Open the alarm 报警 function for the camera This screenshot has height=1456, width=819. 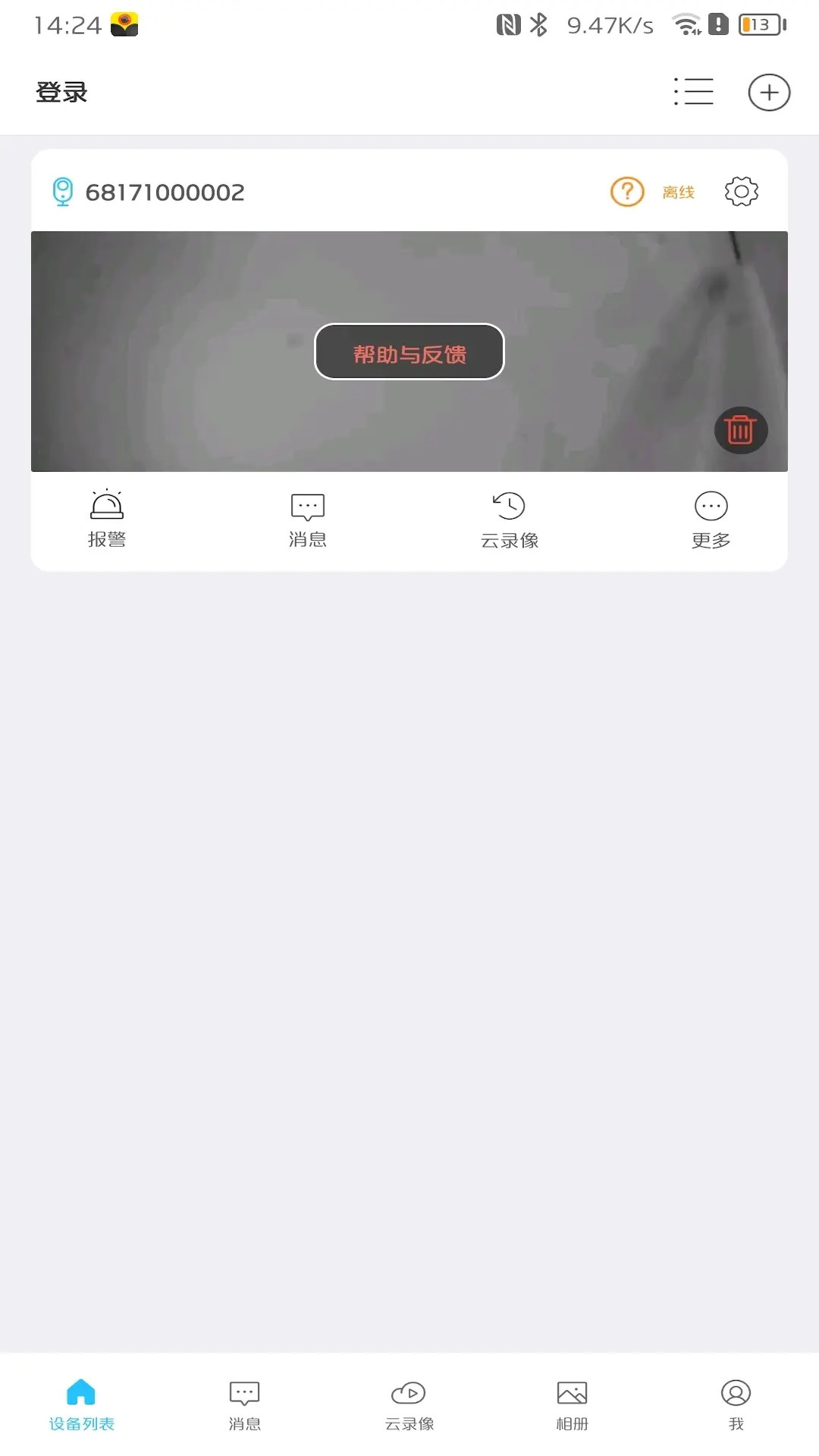(106, 519)
